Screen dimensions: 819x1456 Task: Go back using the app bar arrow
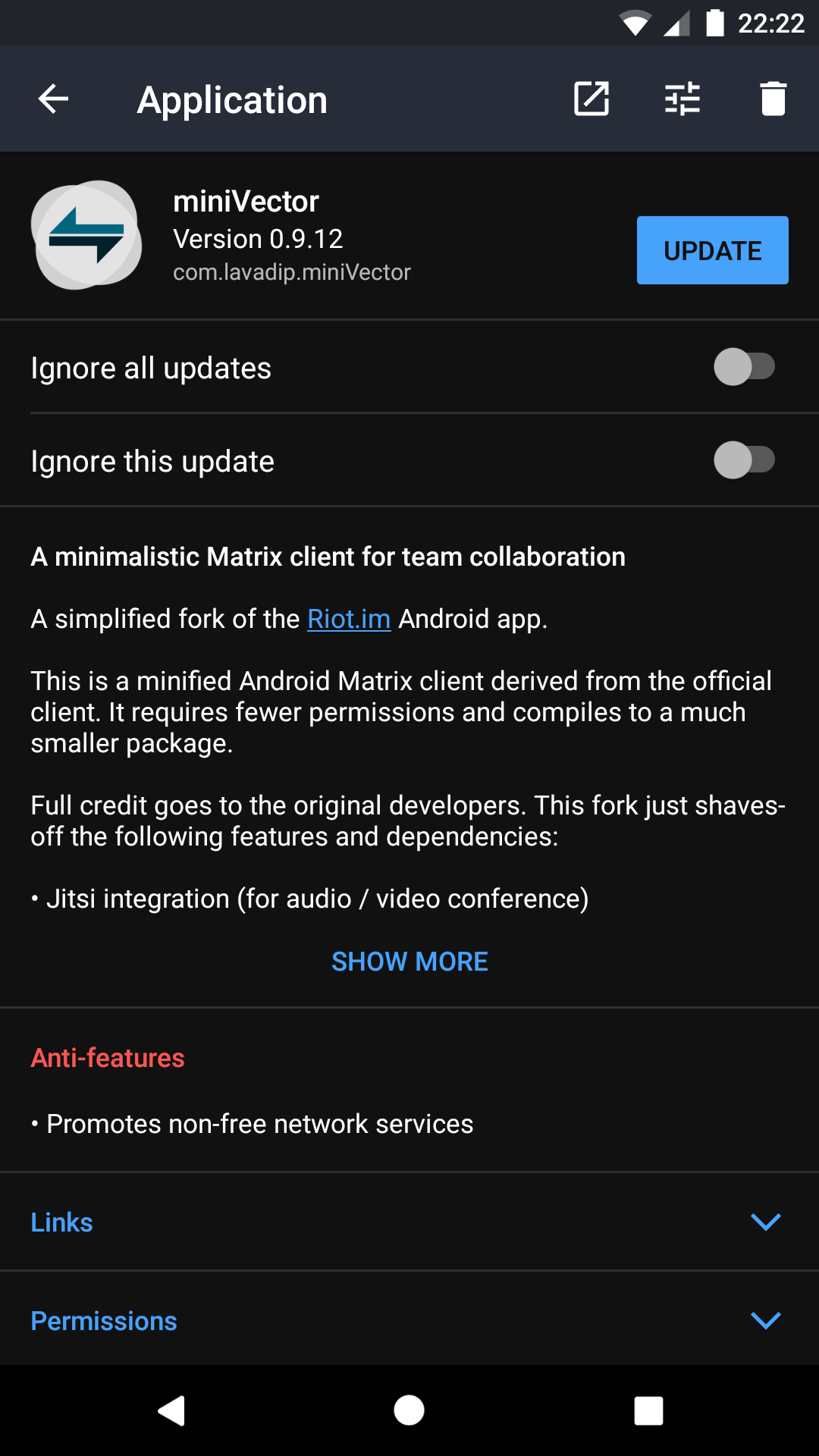tap(53, 99)
